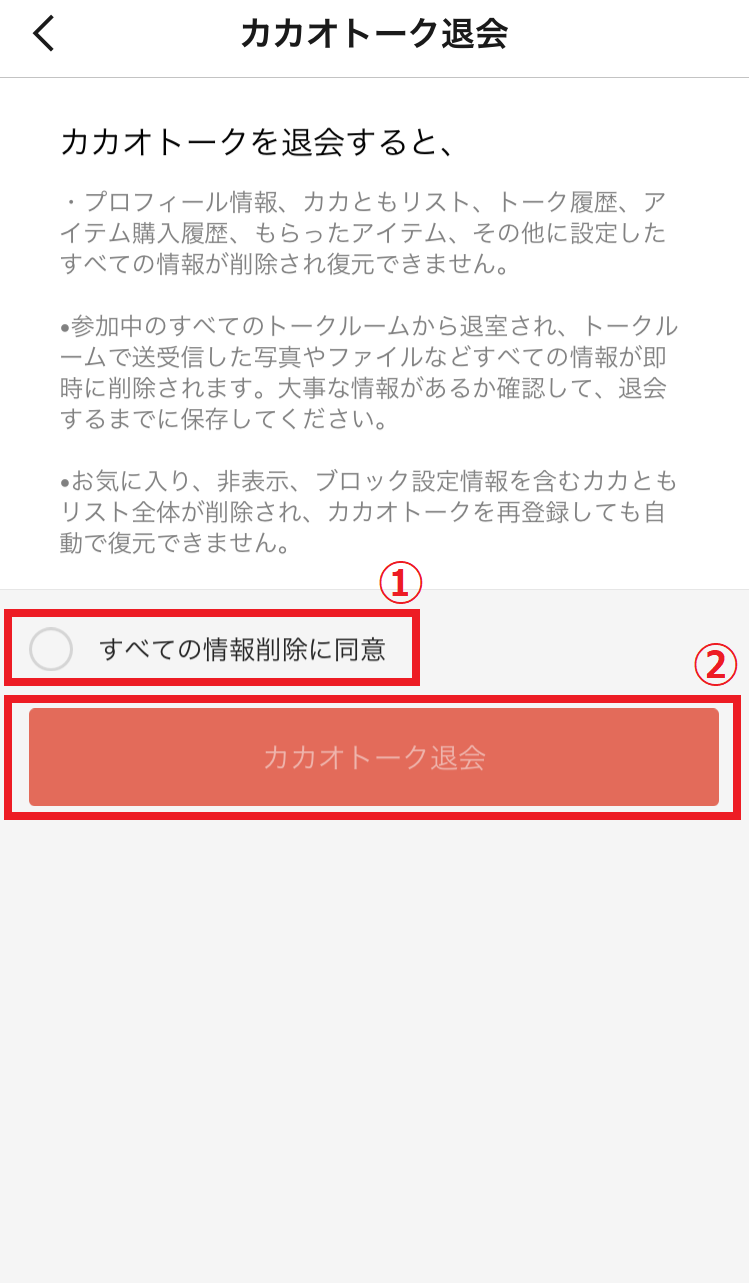Go back using the top-left arrow
Viewport: 749px width, 1283px height.
coord(44,34)
